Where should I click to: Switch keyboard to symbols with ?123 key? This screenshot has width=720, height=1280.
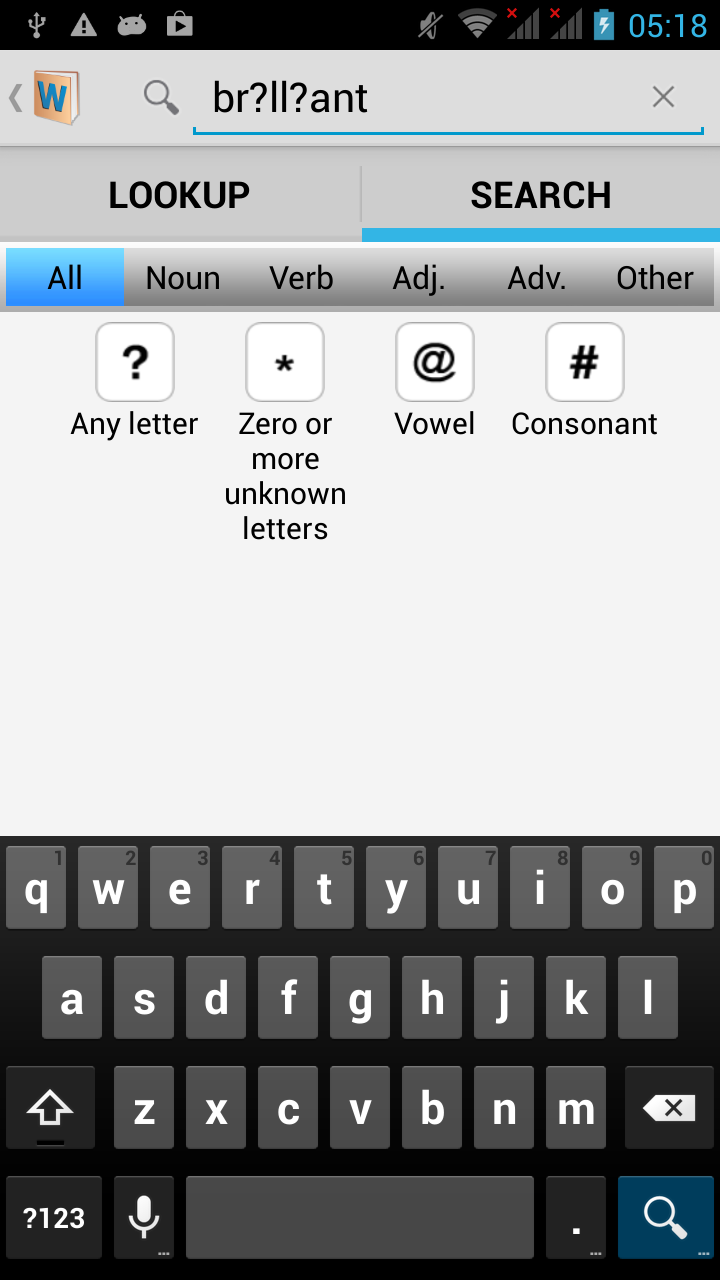[x=53, y=1217]
